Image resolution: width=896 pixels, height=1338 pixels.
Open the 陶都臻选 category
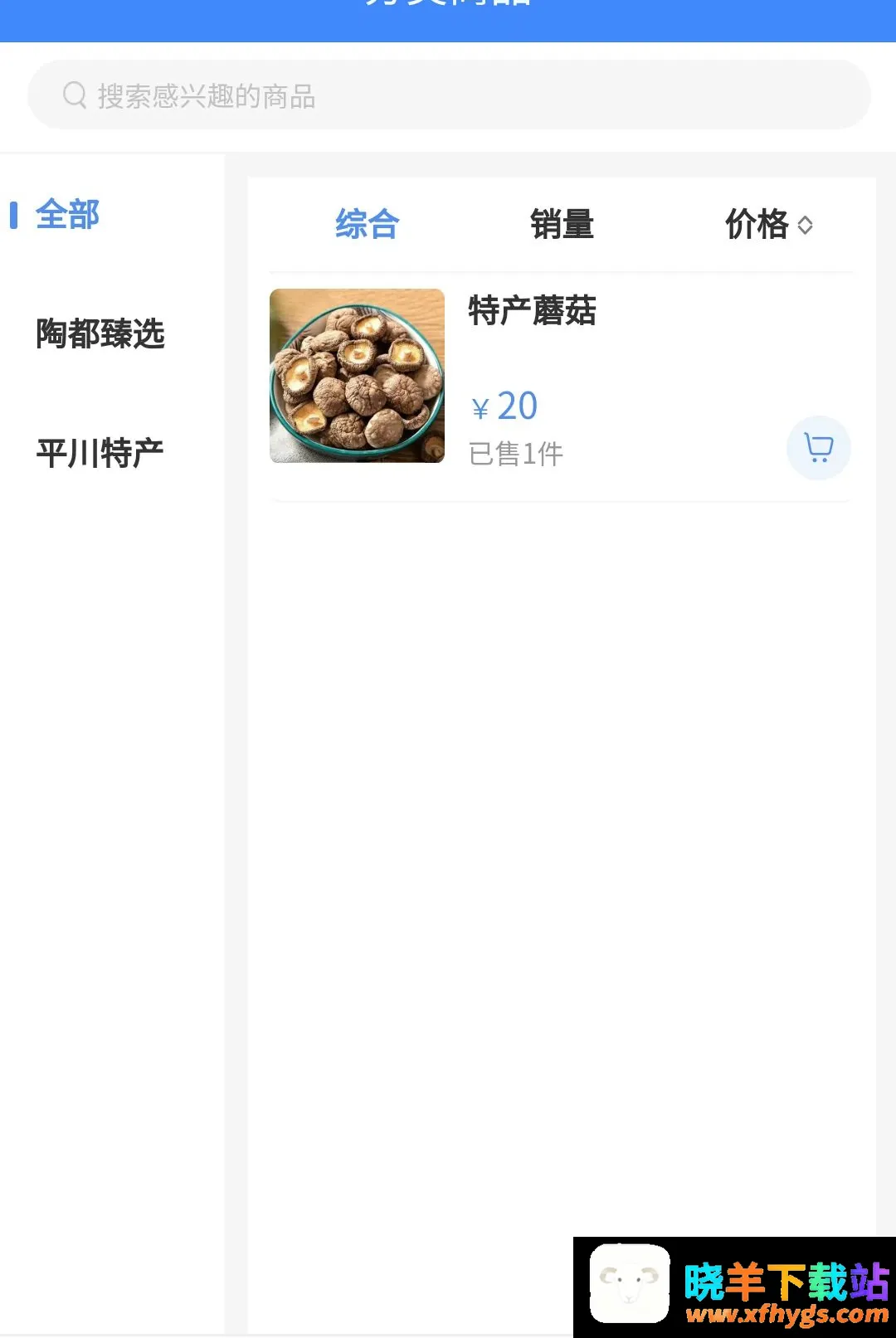click(100, 334)
